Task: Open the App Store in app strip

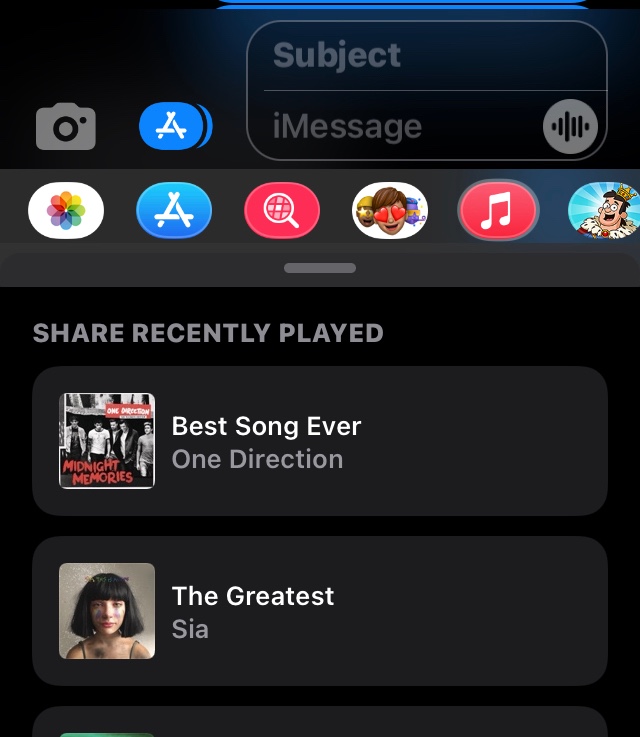Action: click(174, 211)
